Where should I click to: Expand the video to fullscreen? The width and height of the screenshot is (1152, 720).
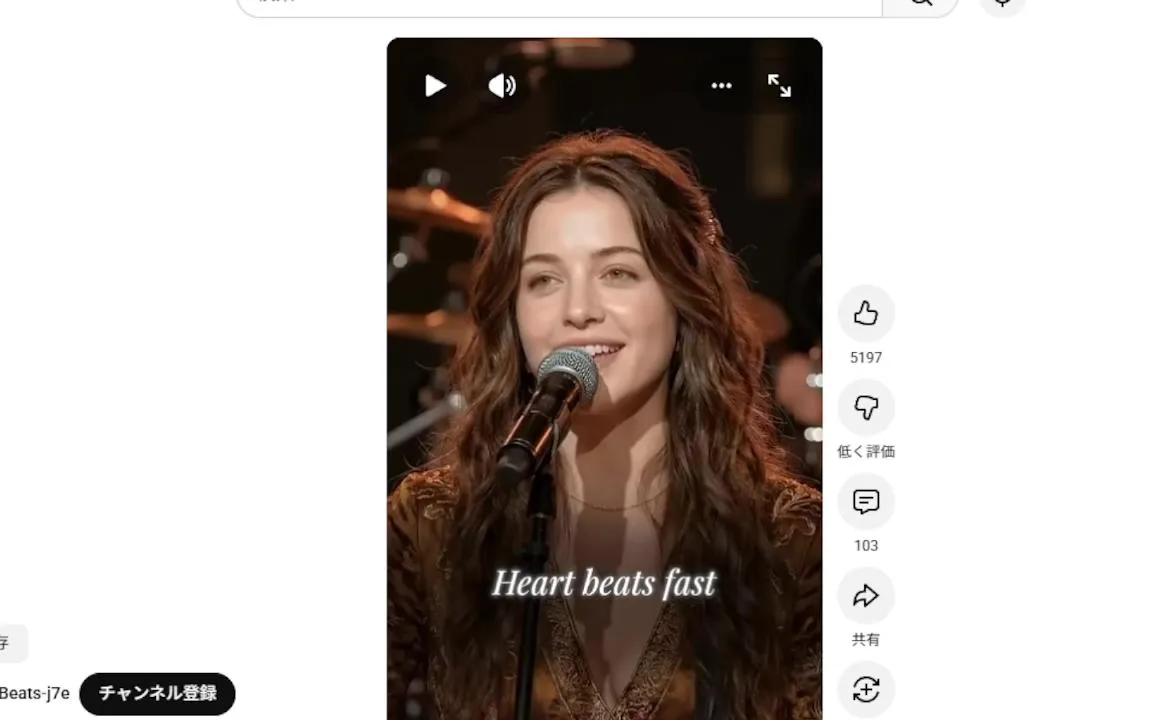(779, 86)
